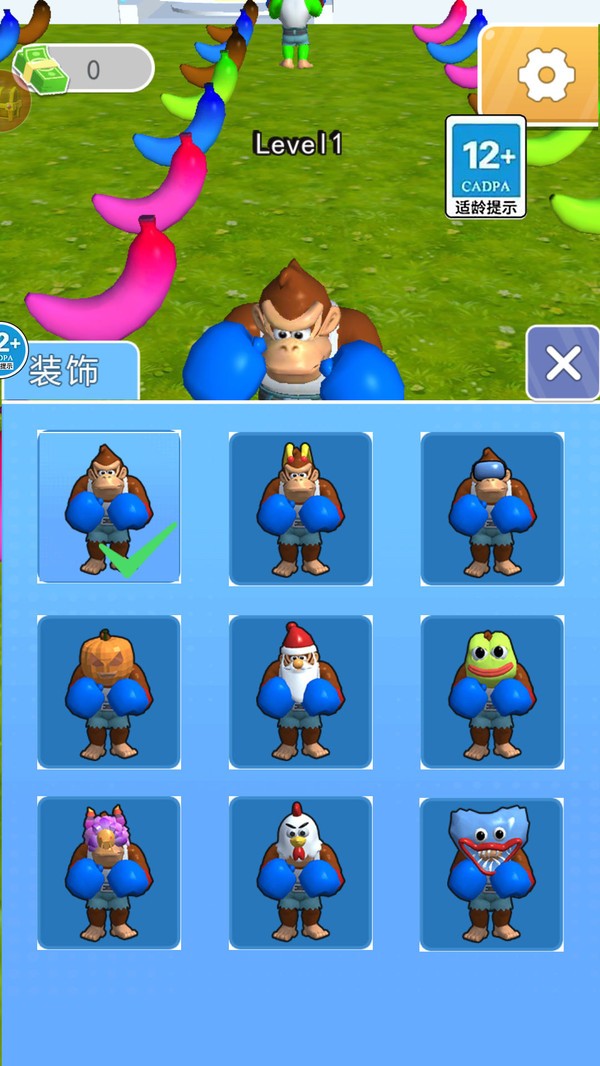
Task: Close the decoration panel
Action: [x=563, y=364]
